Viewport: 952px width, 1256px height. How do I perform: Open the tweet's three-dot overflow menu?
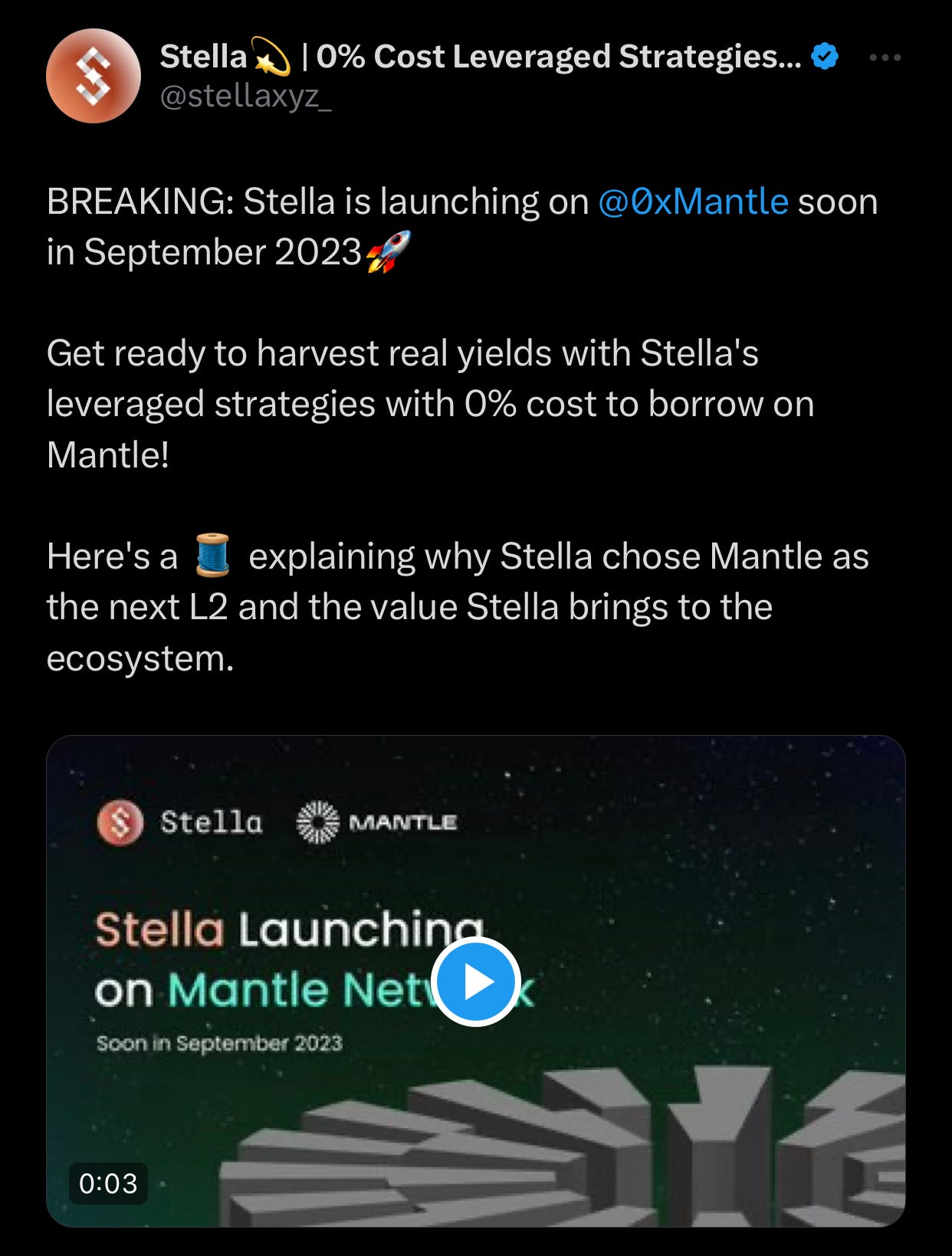[x=885, y=57]
